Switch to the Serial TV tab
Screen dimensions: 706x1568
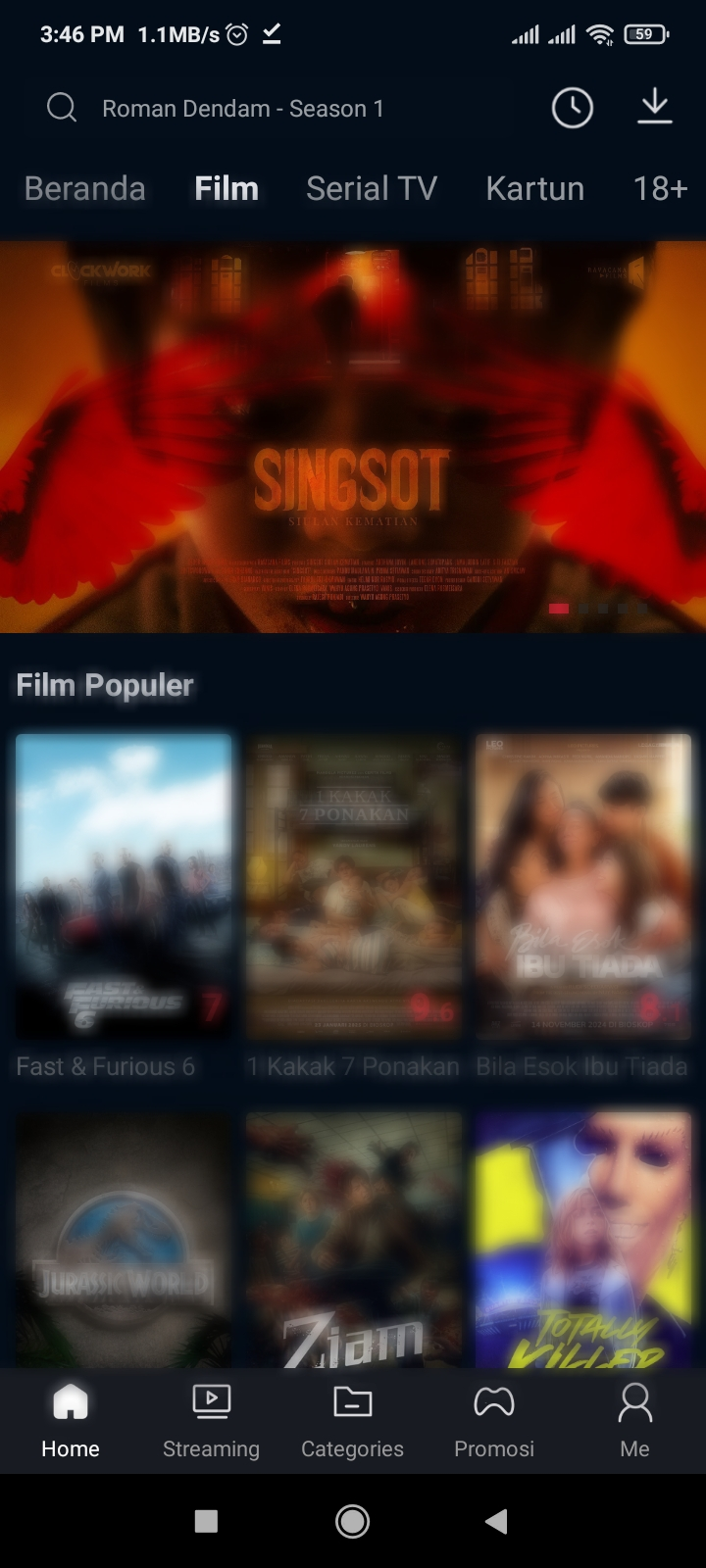(372, 188)
